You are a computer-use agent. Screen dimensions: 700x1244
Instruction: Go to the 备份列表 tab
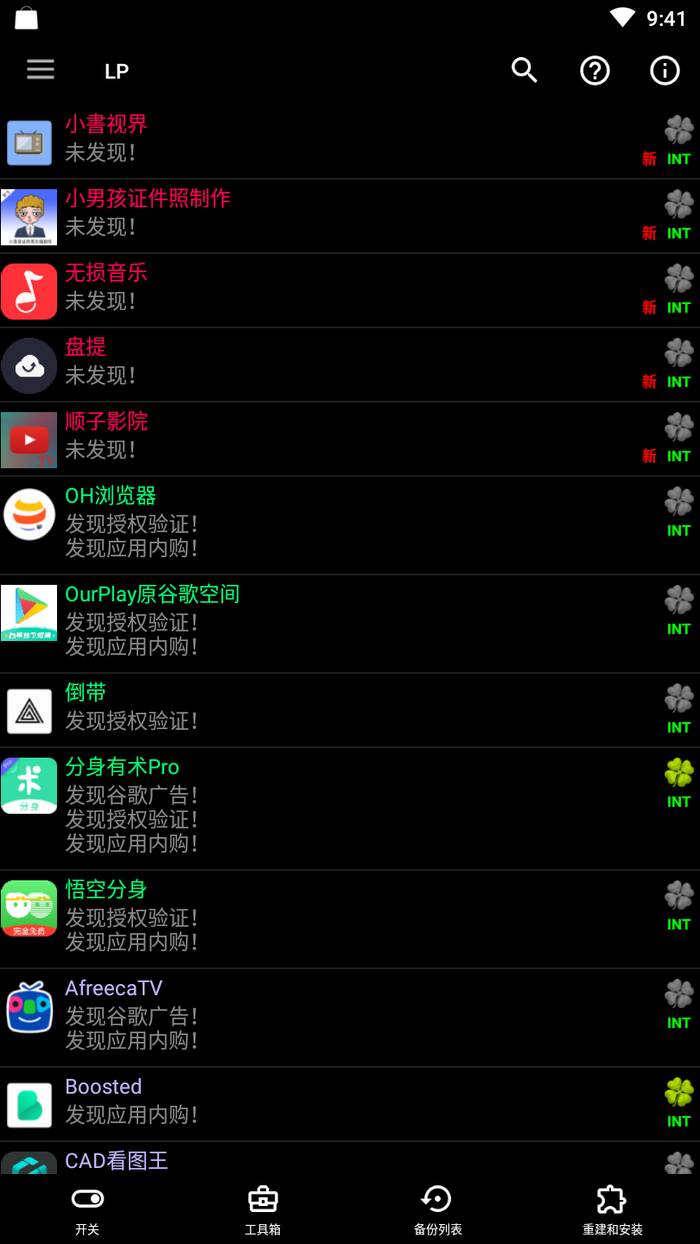coord(437,1209)
